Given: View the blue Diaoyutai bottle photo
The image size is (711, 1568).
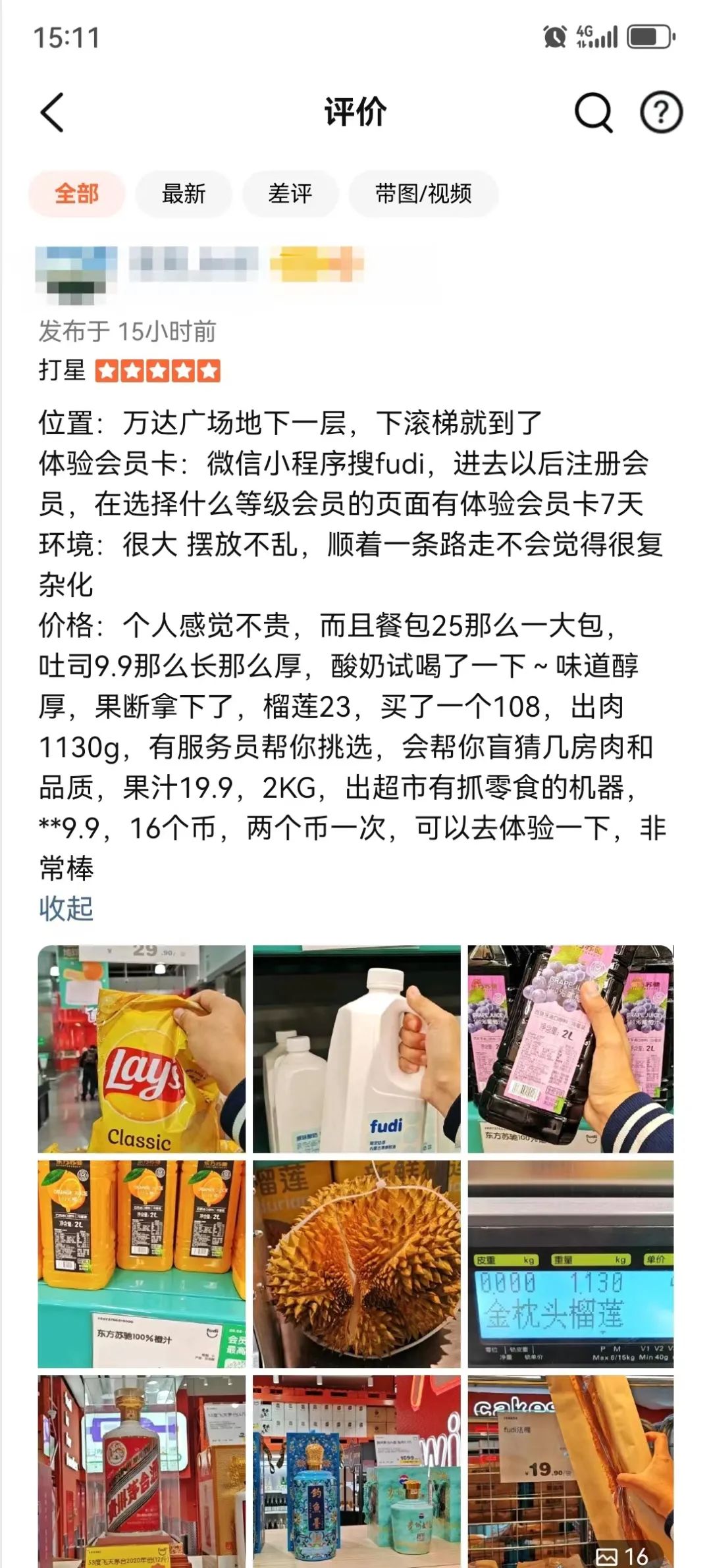Looking at the screenshot, I should click(x=356, y=1471).
